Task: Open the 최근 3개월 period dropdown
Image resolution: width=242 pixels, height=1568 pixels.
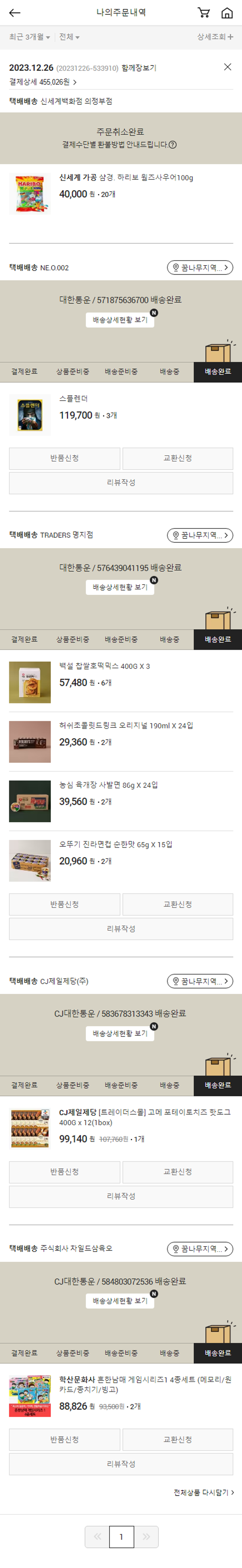Action: tap(29, 37)
